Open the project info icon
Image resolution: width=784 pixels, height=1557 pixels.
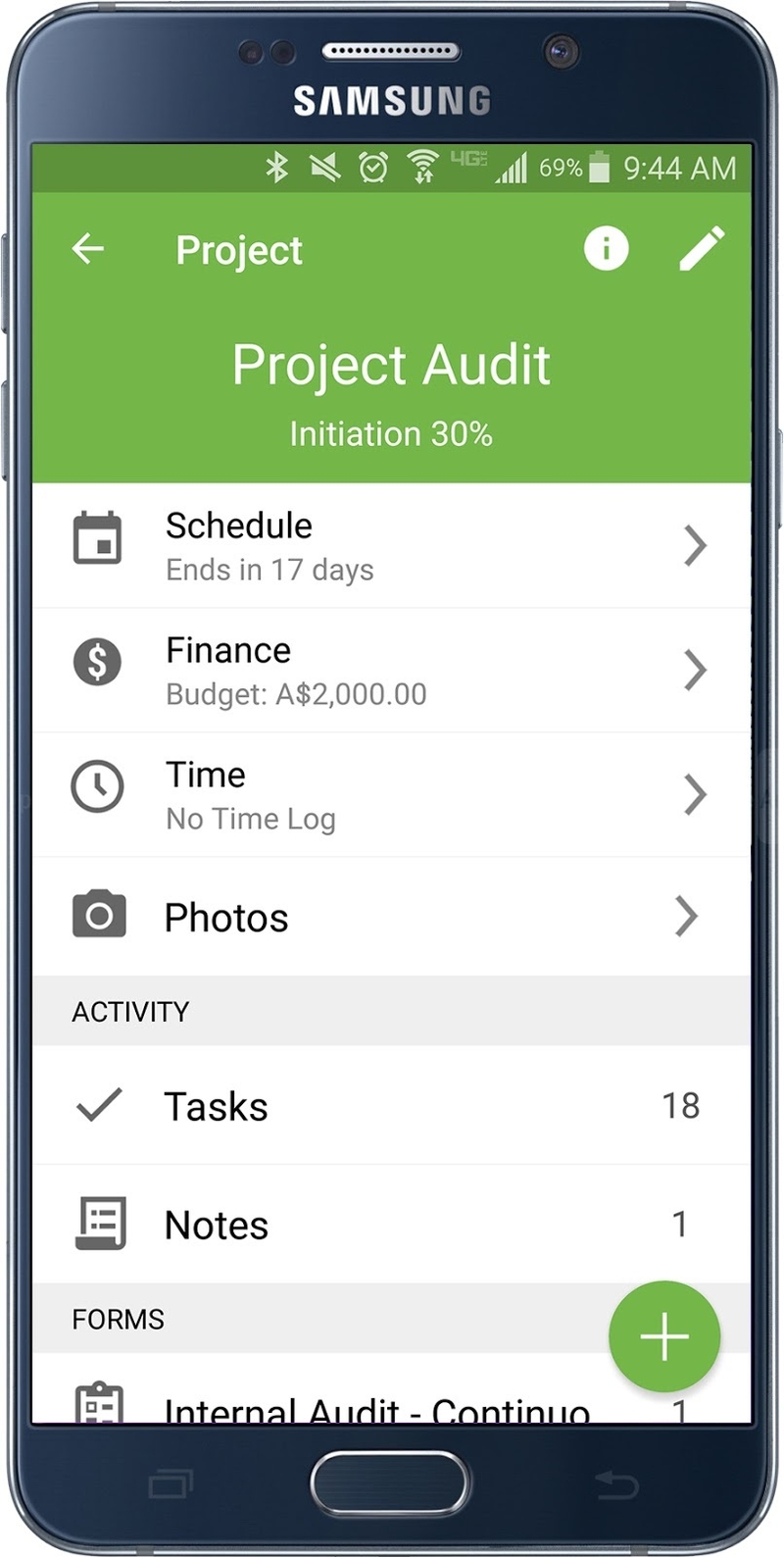[607, 248]
